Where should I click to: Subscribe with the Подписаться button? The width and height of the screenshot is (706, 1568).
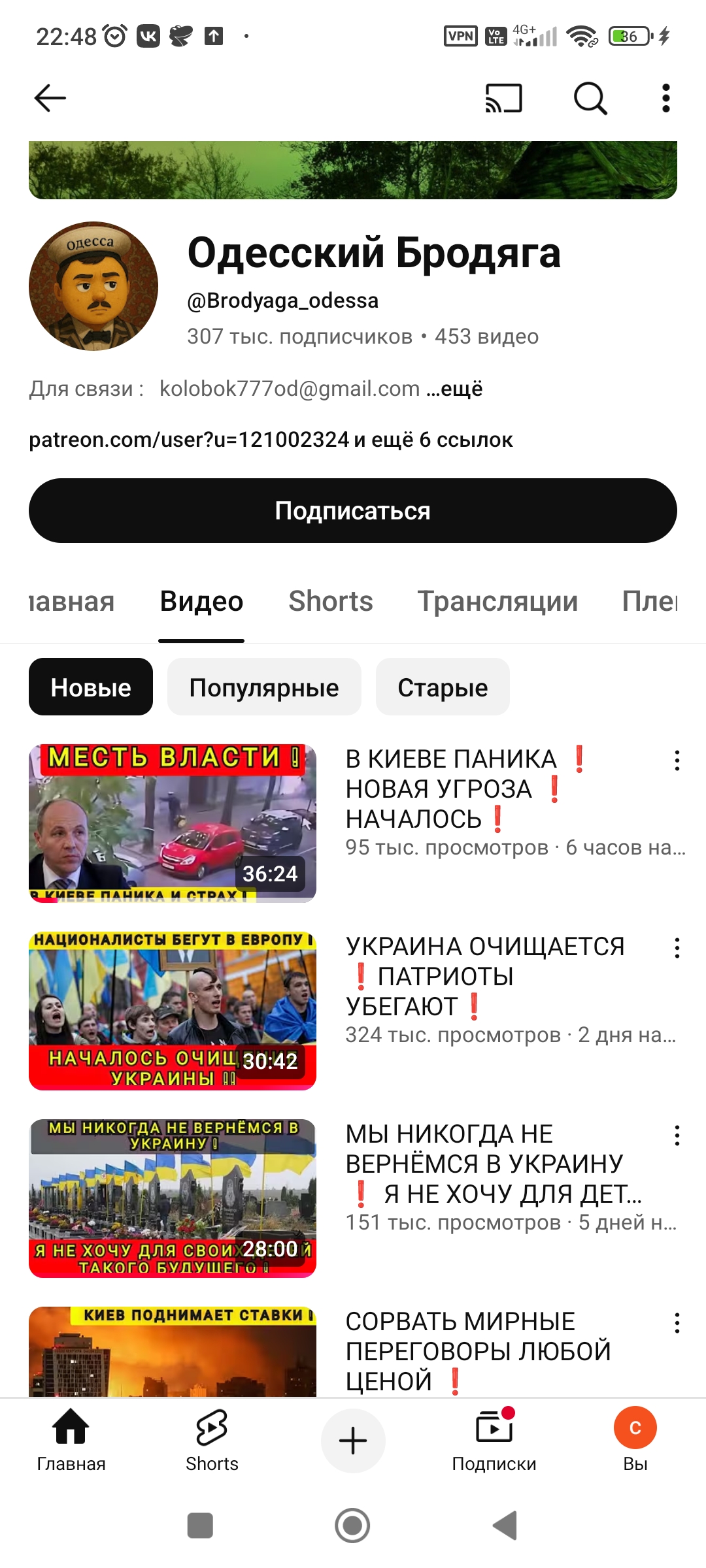[x=353, y=510]
